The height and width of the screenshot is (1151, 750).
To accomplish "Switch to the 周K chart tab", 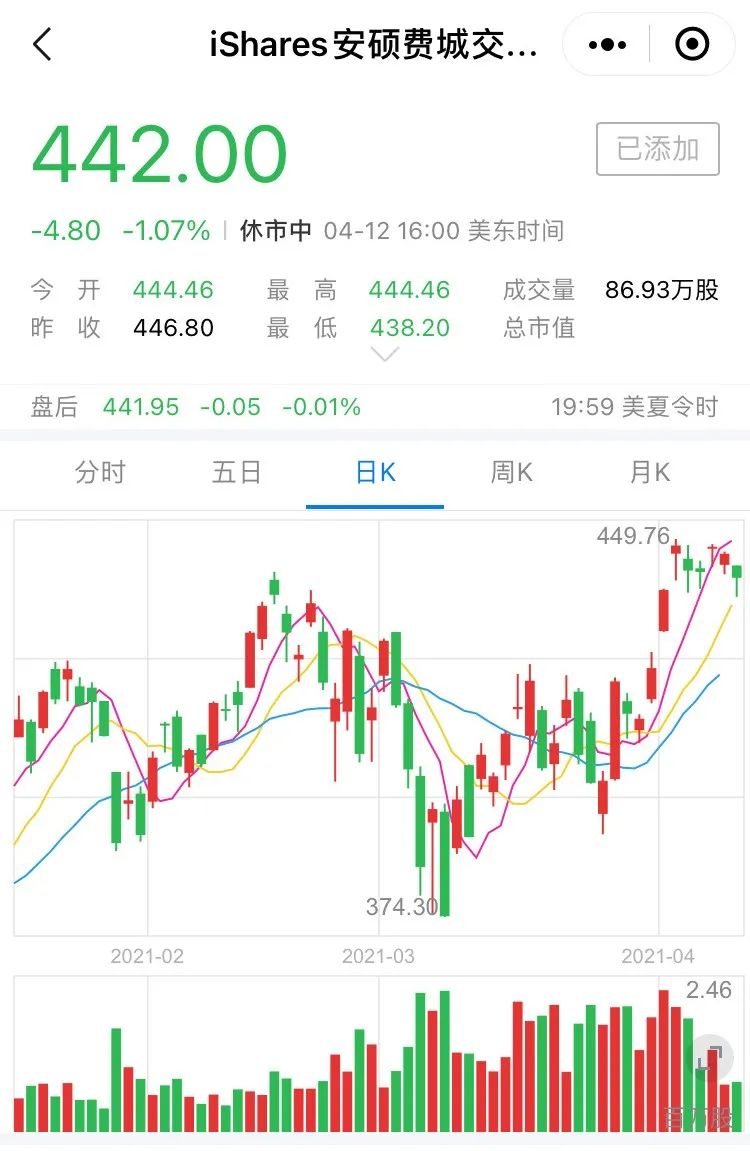I will pos(511,472).
